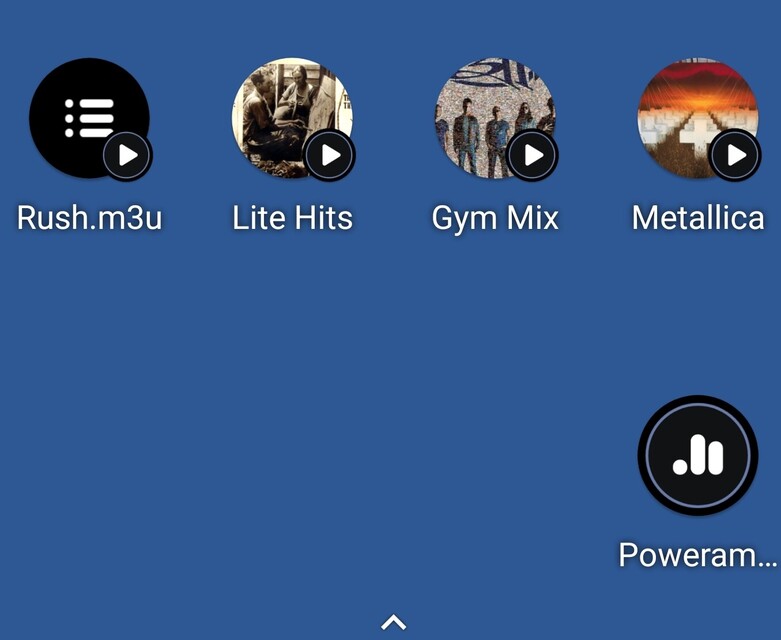This screenshot has width=781, height=640.
Task: Start the Lite Hits playlist shortcut
Action: pyautogui.click(x=292, y=119)
